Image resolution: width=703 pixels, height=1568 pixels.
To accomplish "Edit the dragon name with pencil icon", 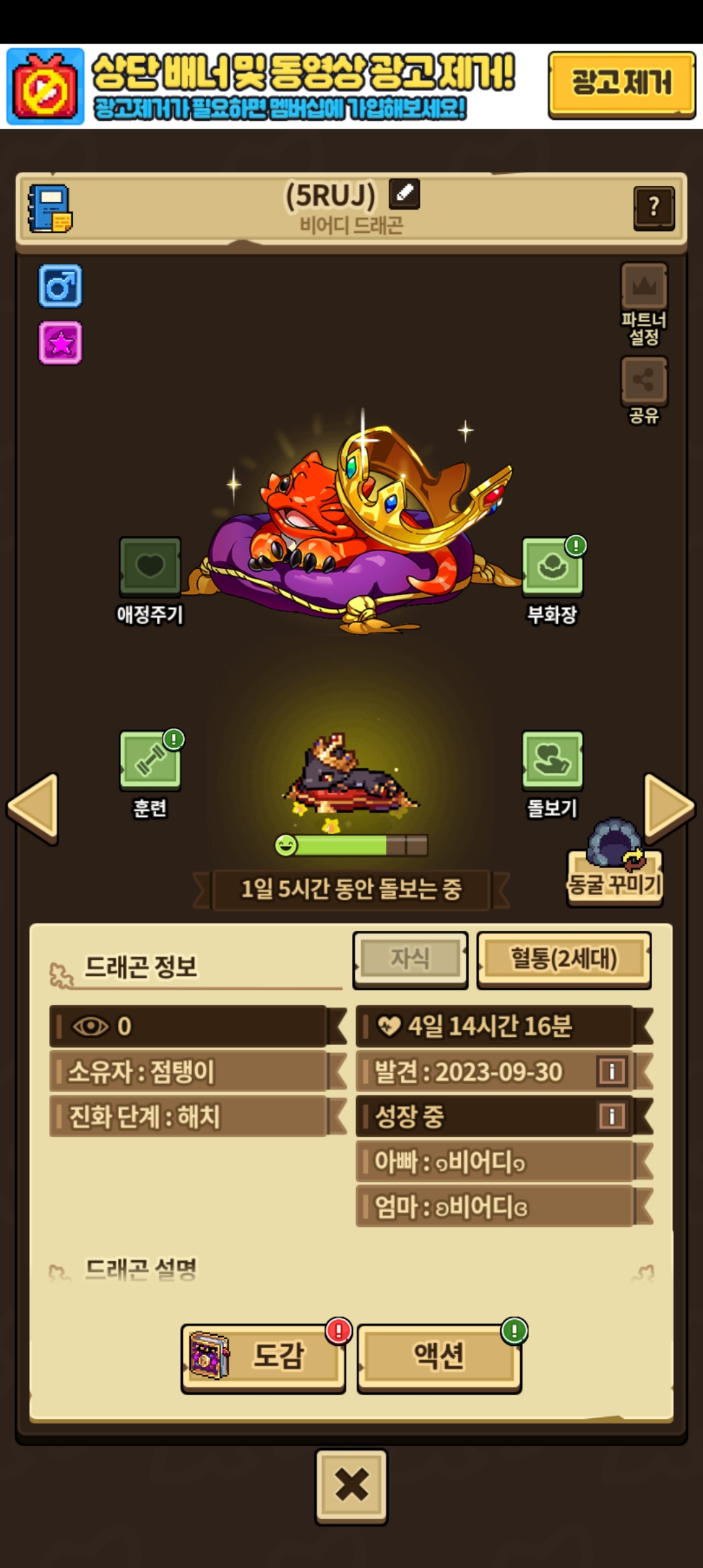I will tap(404, 193).
